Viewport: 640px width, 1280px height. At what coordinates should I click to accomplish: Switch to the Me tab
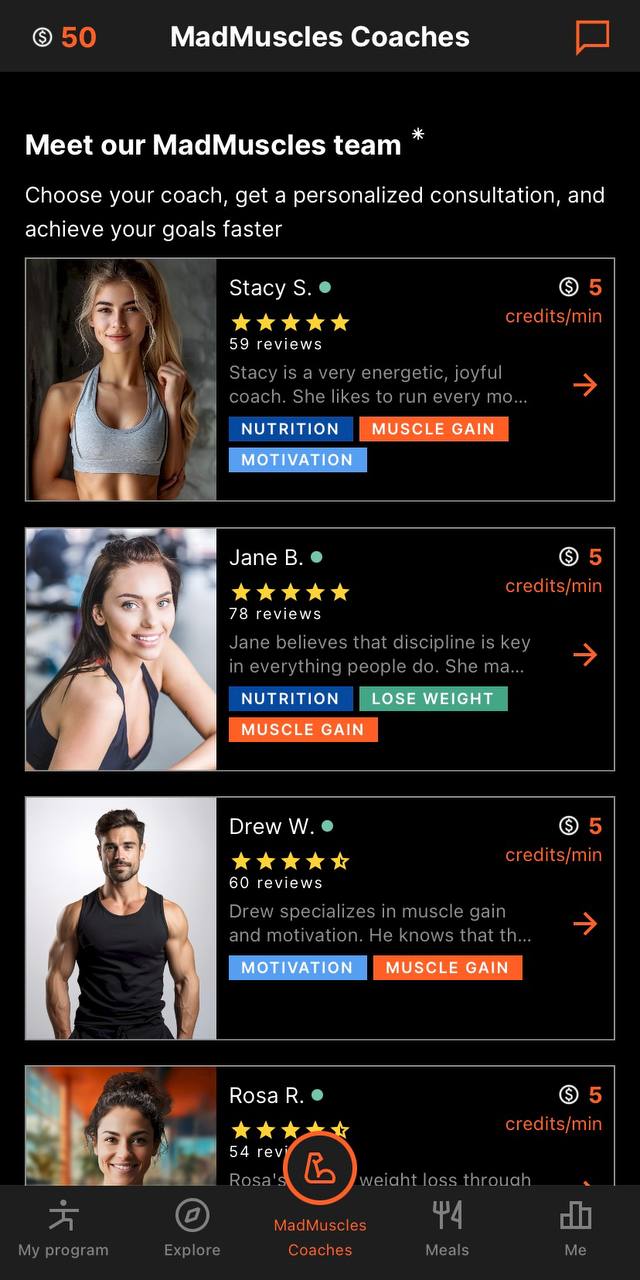tap(575, 1230)
